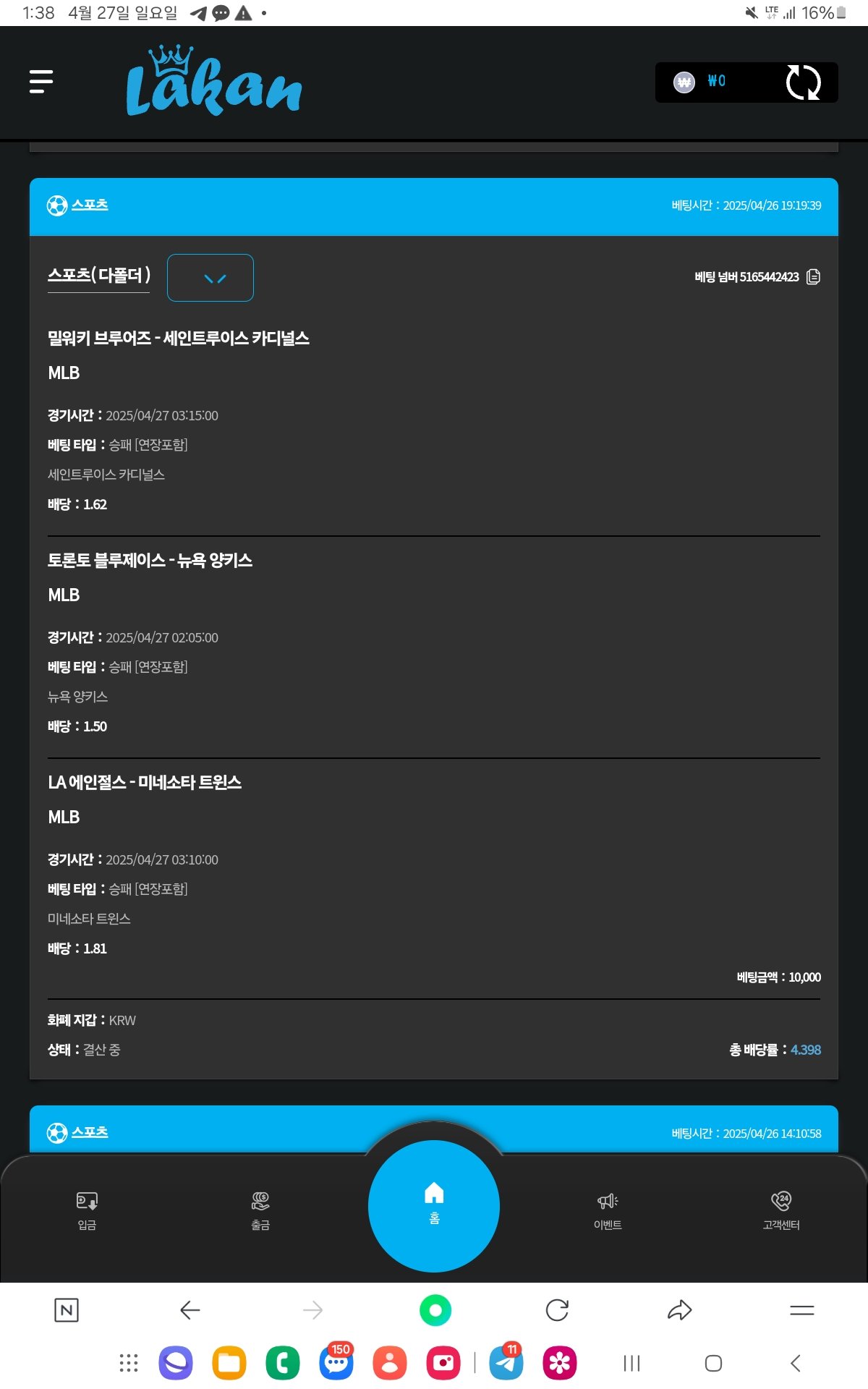The width and height of the screenshot is (868, 1389).
Task: Go to 홈 home tab
Action: pos(434,1205)
